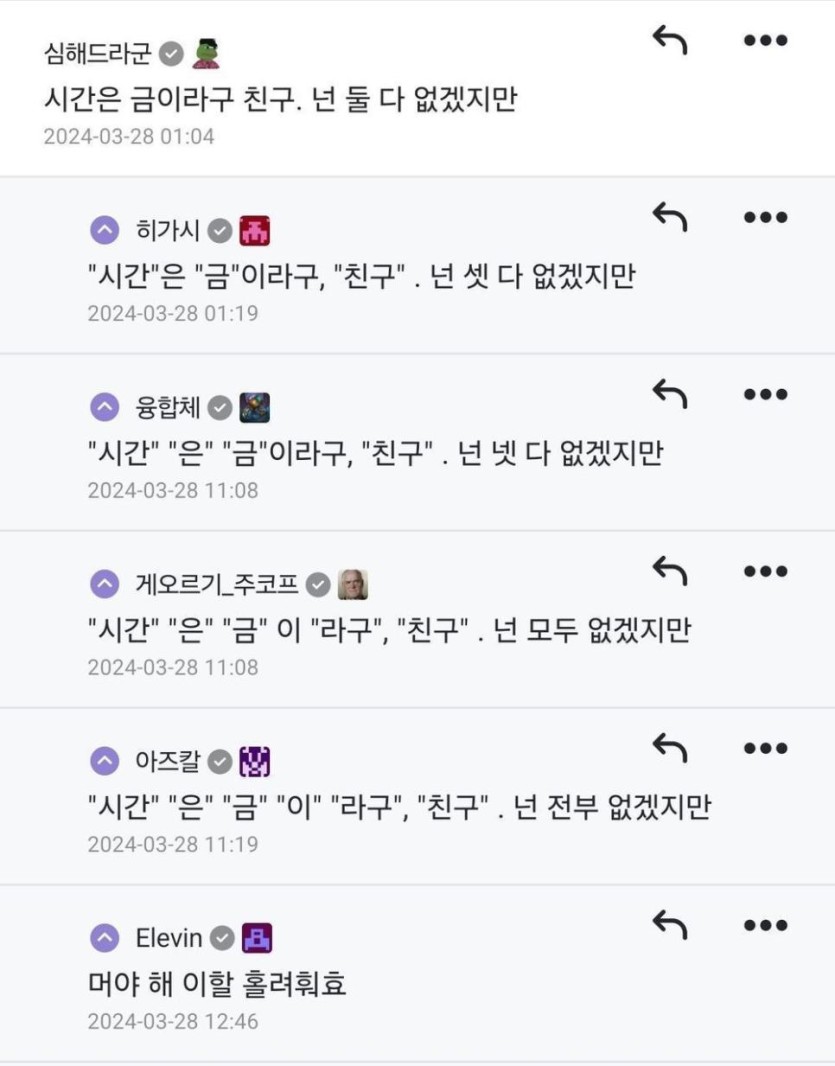Collapse the reply from Elevin
This screenshot has width=835, height=1066.
pyautogui.click(x=104, y=938)
